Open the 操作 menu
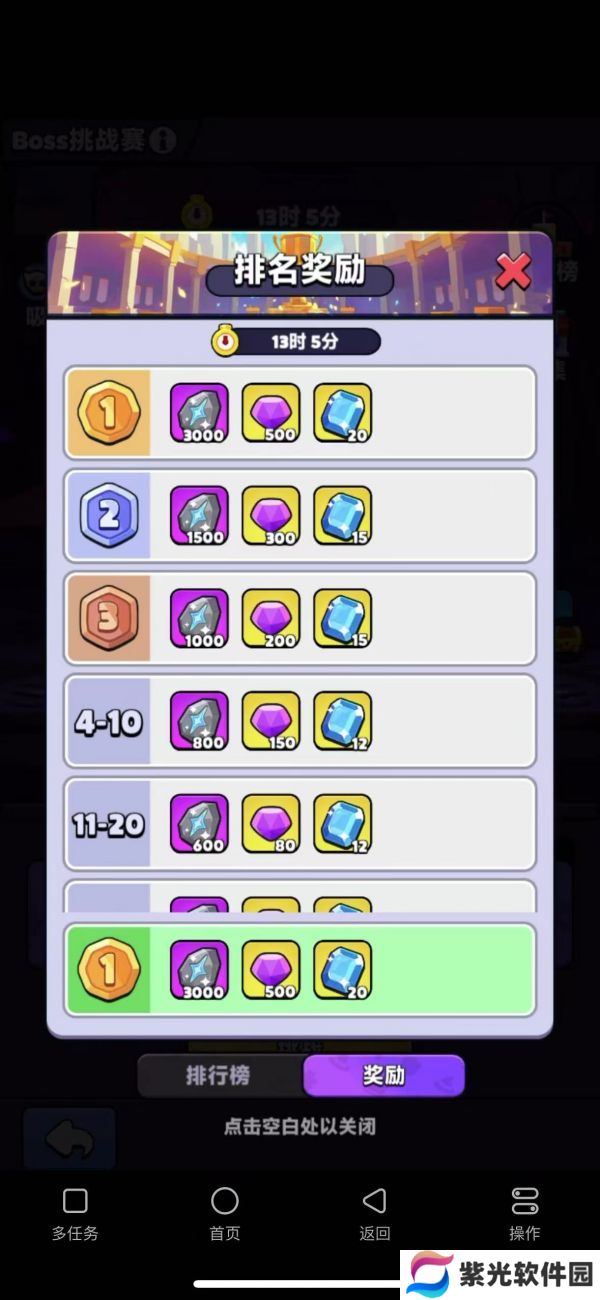Image resolution: width=600 pixels, height=1300 pixels. [524, 1212]
